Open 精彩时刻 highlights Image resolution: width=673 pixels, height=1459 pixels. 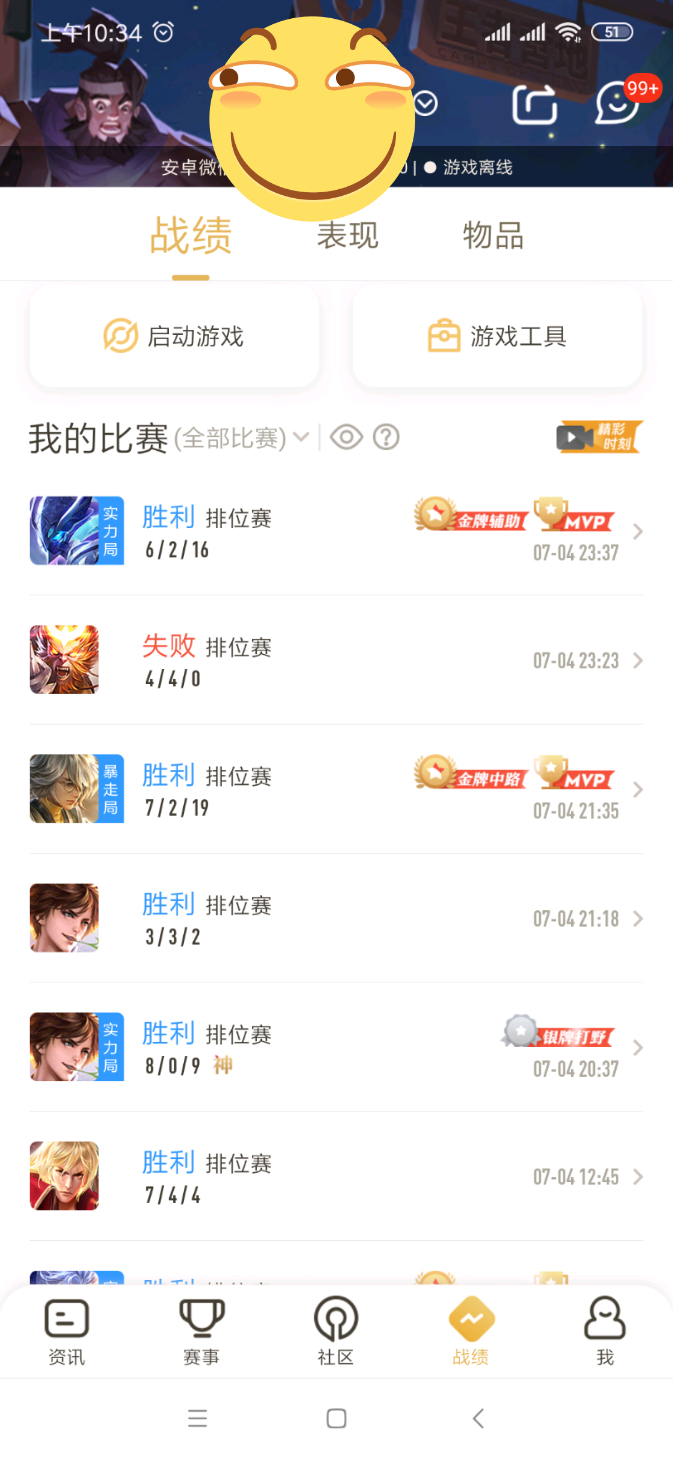[x=598, y=437]
